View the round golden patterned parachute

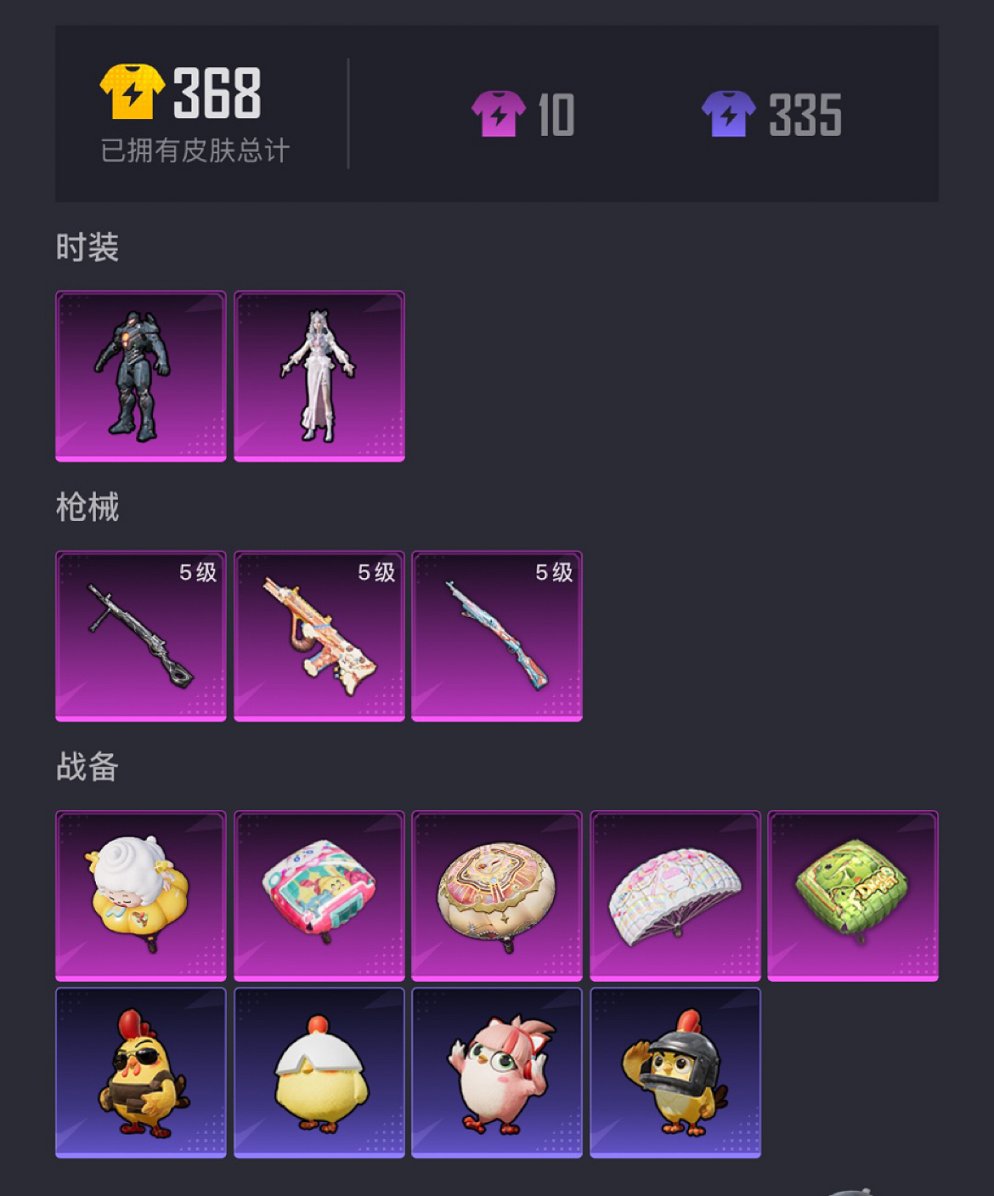[497, 895]
